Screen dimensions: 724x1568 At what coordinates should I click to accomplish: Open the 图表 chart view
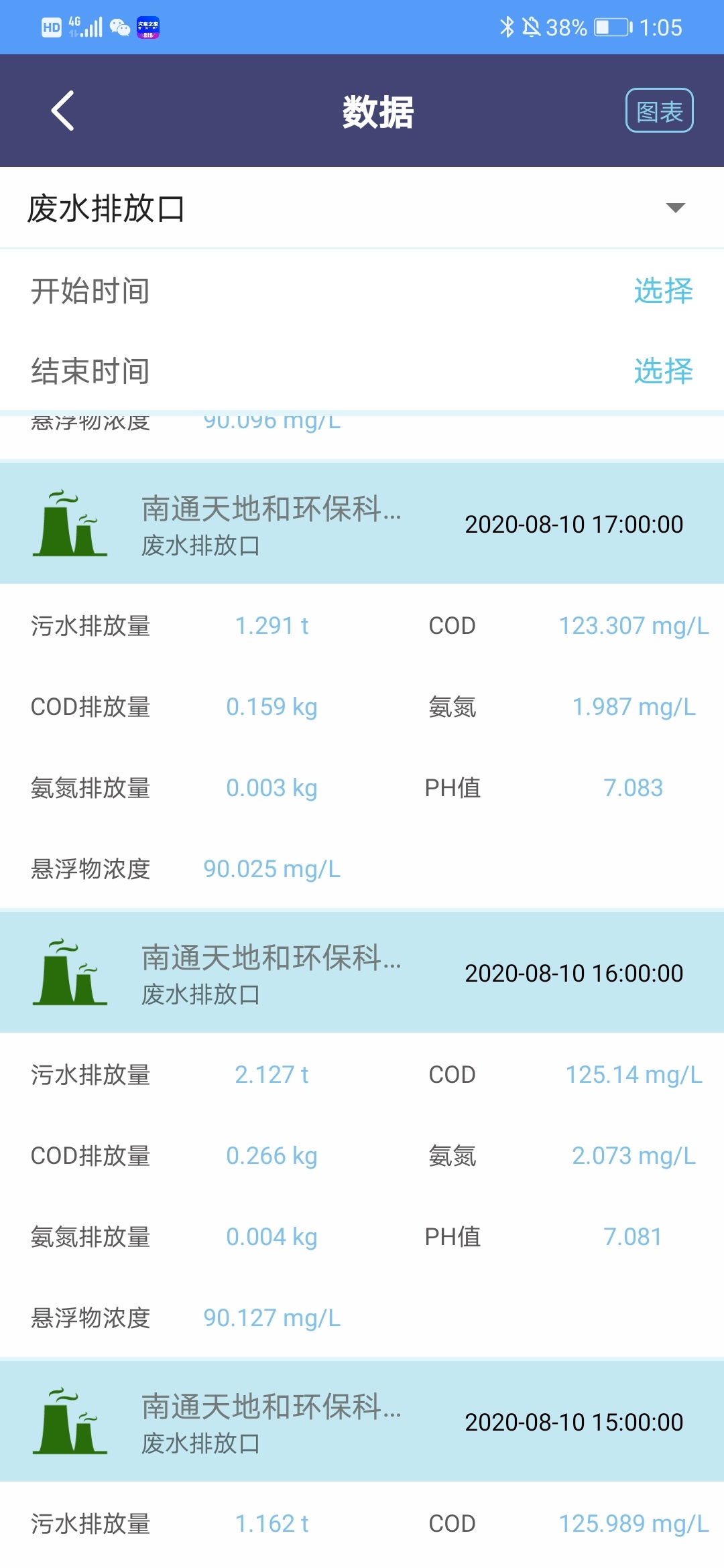pyautogui.click(x=659, y=111)
